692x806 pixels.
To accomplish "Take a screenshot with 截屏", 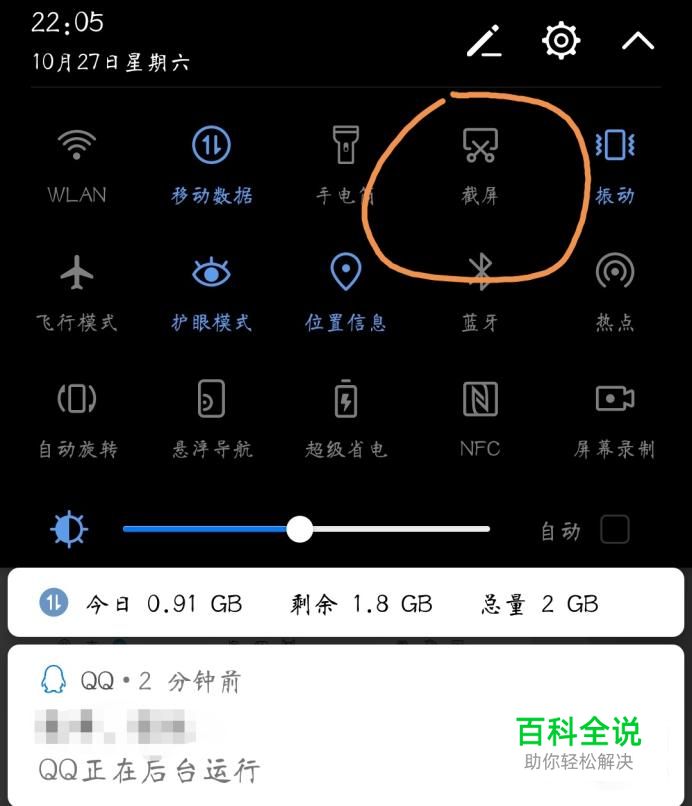I will [480, 147].
